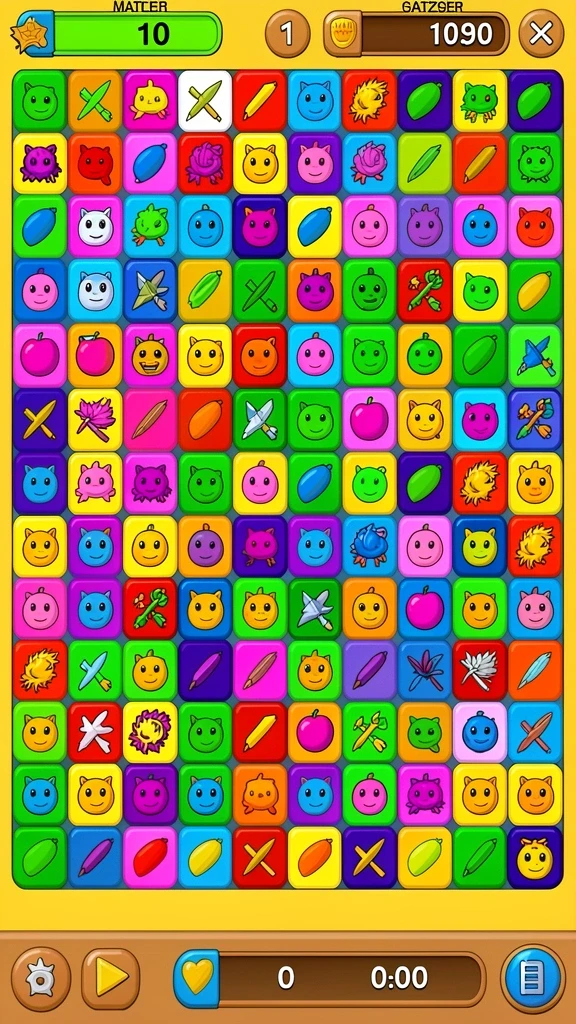Close the game with the X button
This screenshot has width=576, height=1024.
541,33
